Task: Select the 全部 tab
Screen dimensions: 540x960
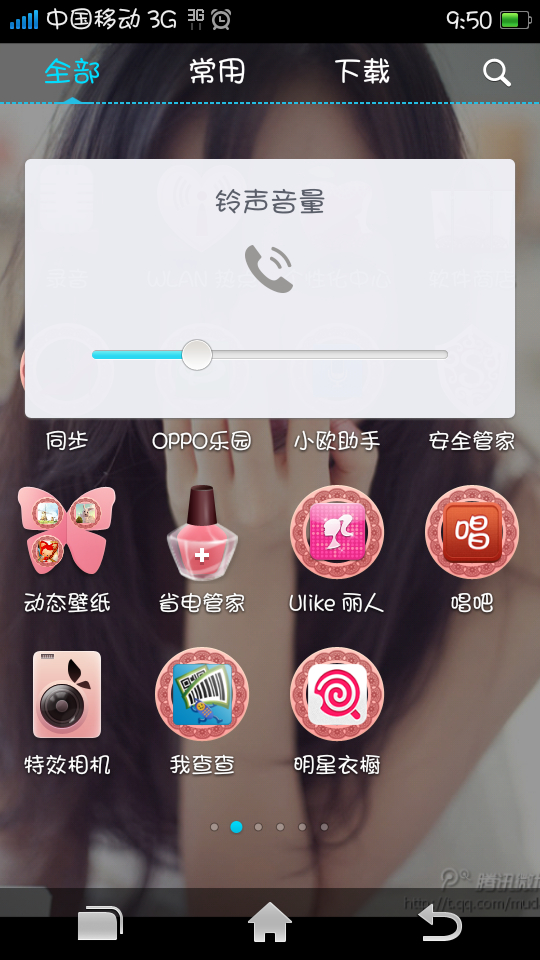Action: 72,72
